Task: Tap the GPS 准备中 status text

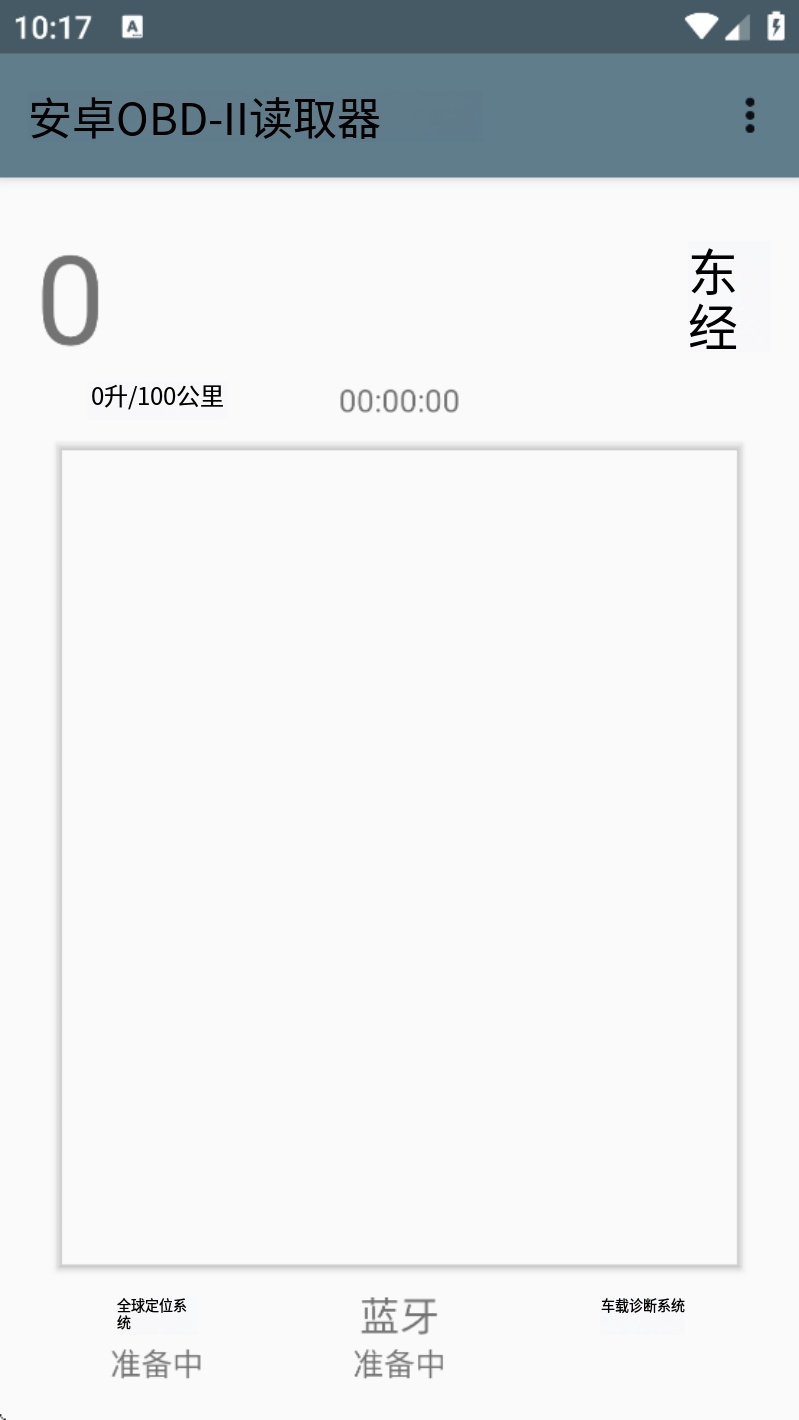Action: (x=155, y=1363)
